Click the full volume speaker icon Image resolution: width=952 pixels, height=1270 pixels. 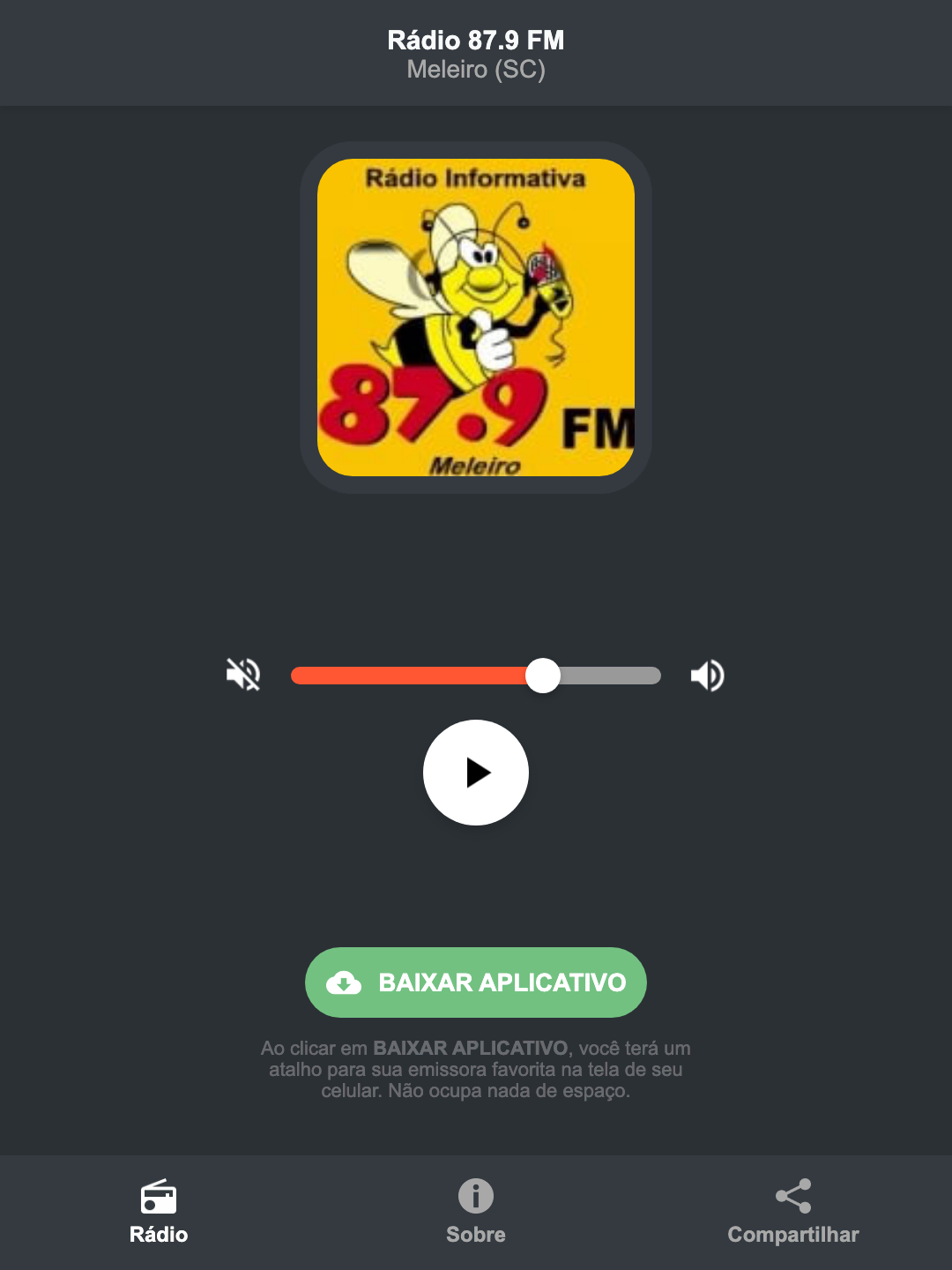pyautogui.click(x=706, y=675)
